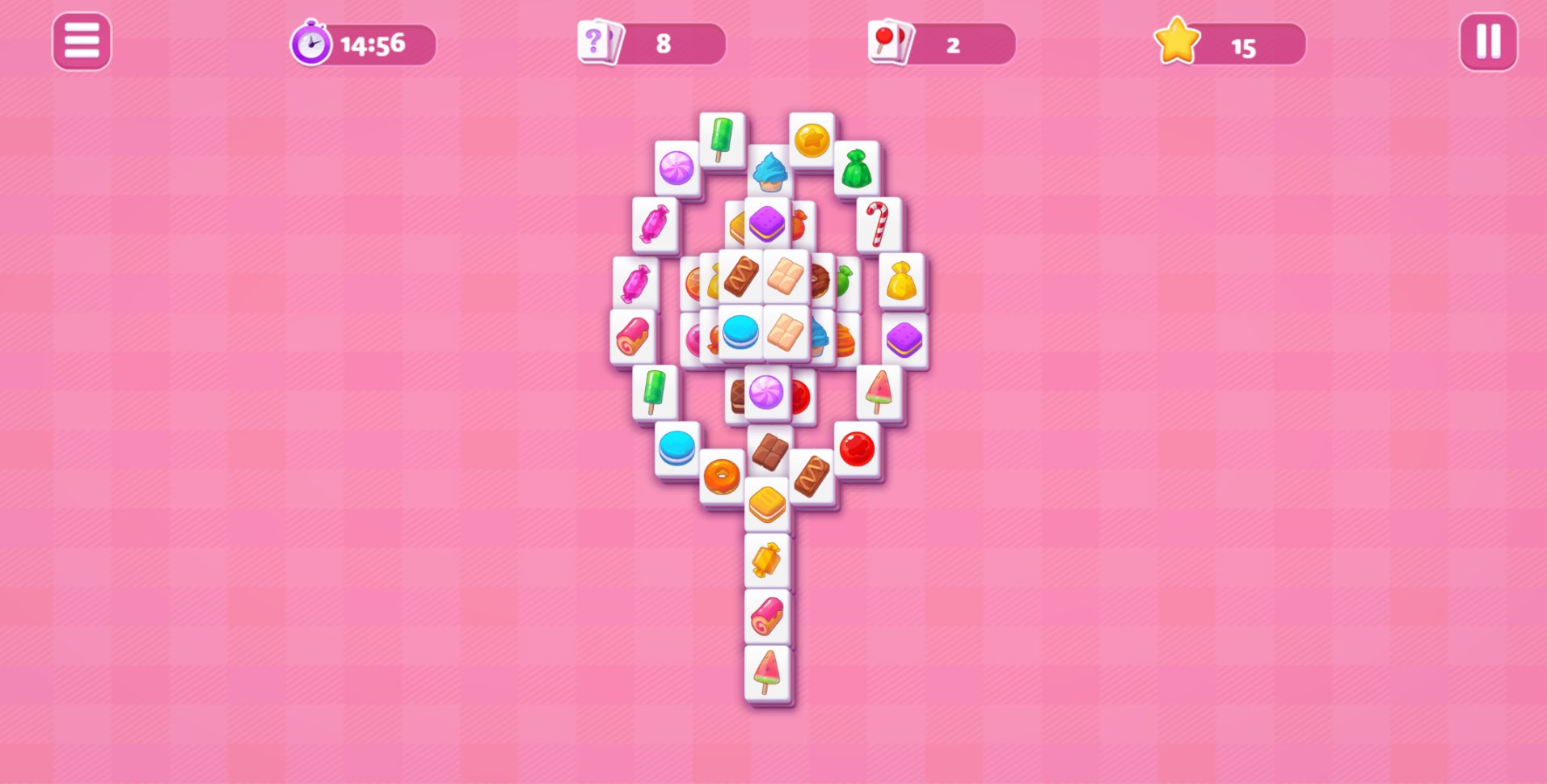Screen dimensions: 1547x784
Task: Pick the yellow candy bag tile
Action: pyautogui.click(x=901, y=281)
